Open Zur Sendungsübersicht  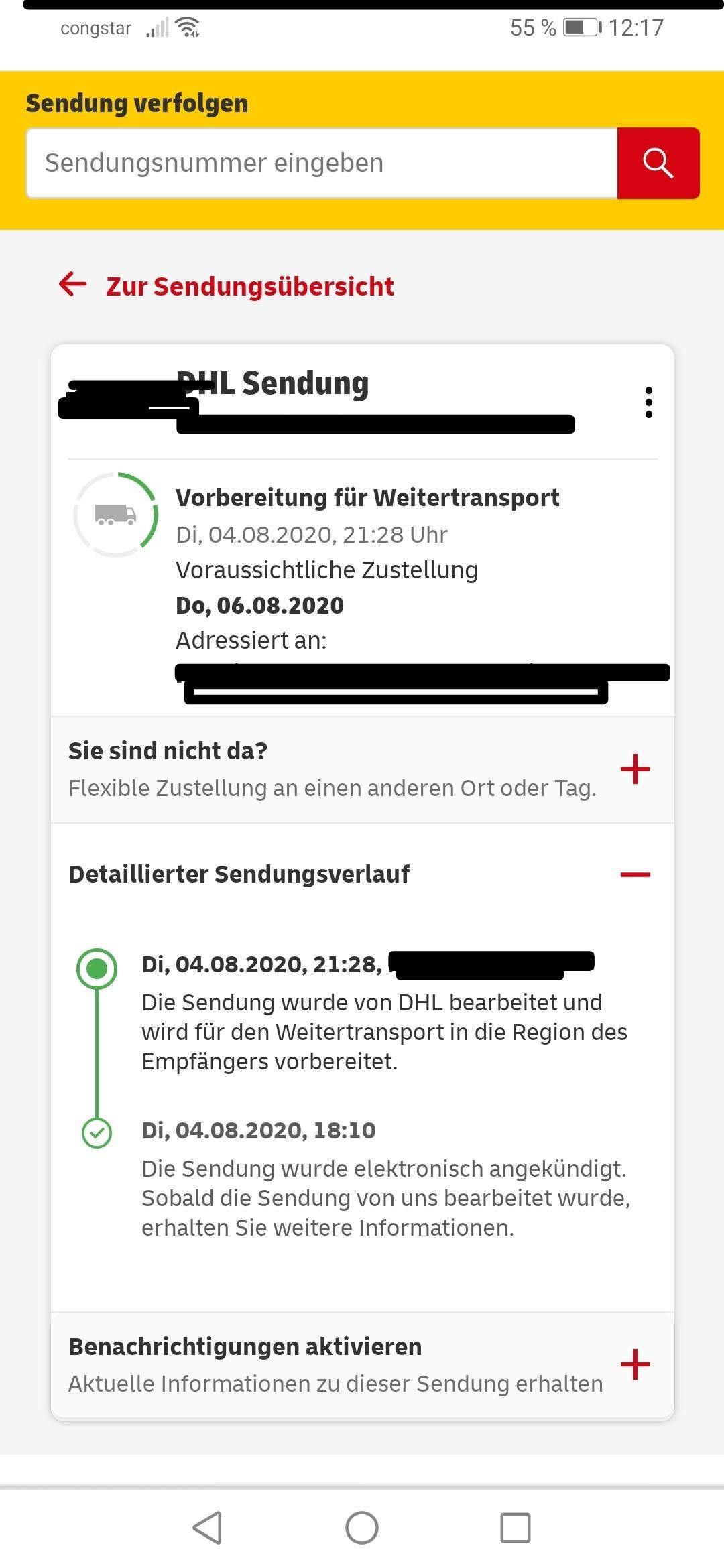click(249, 286)
